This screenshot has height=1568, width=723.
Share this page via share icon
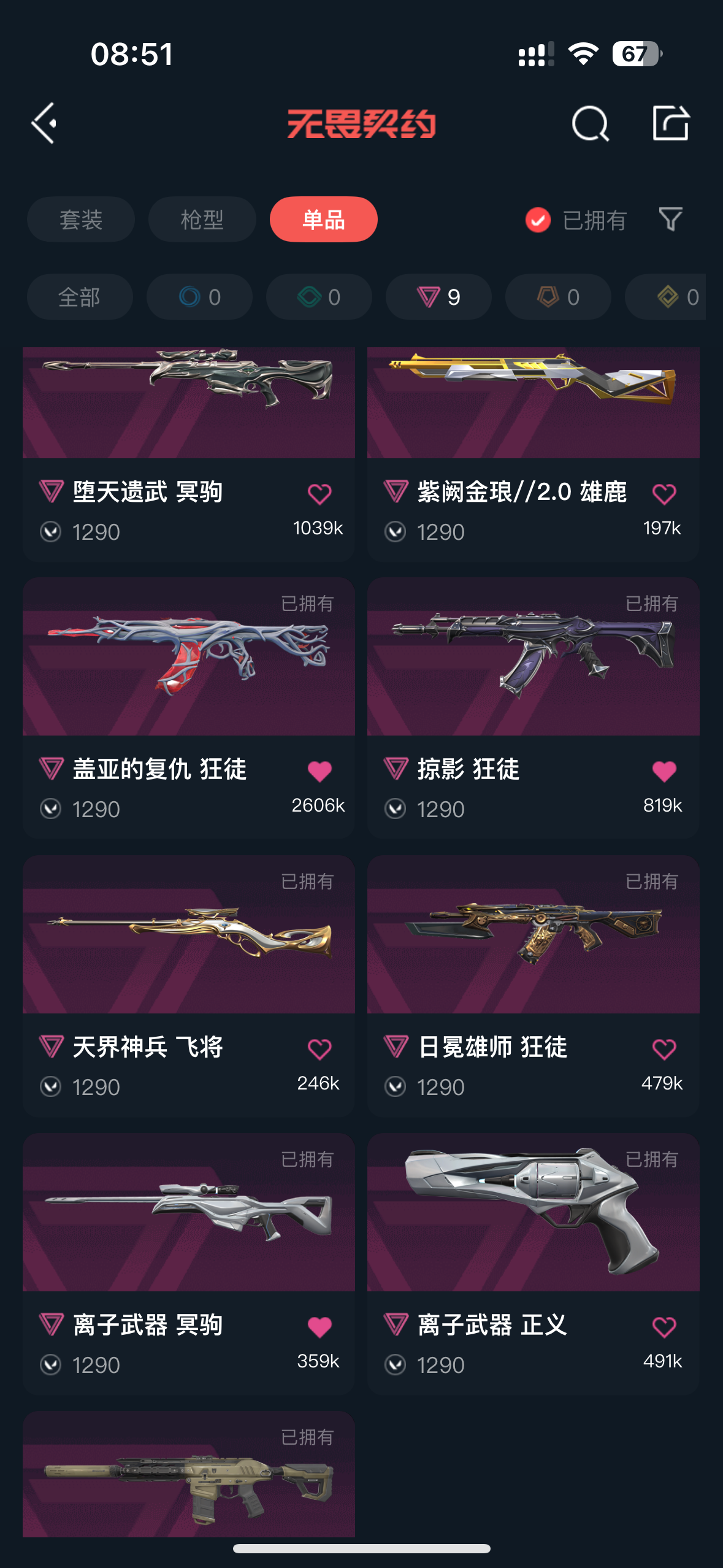(670, 123)
